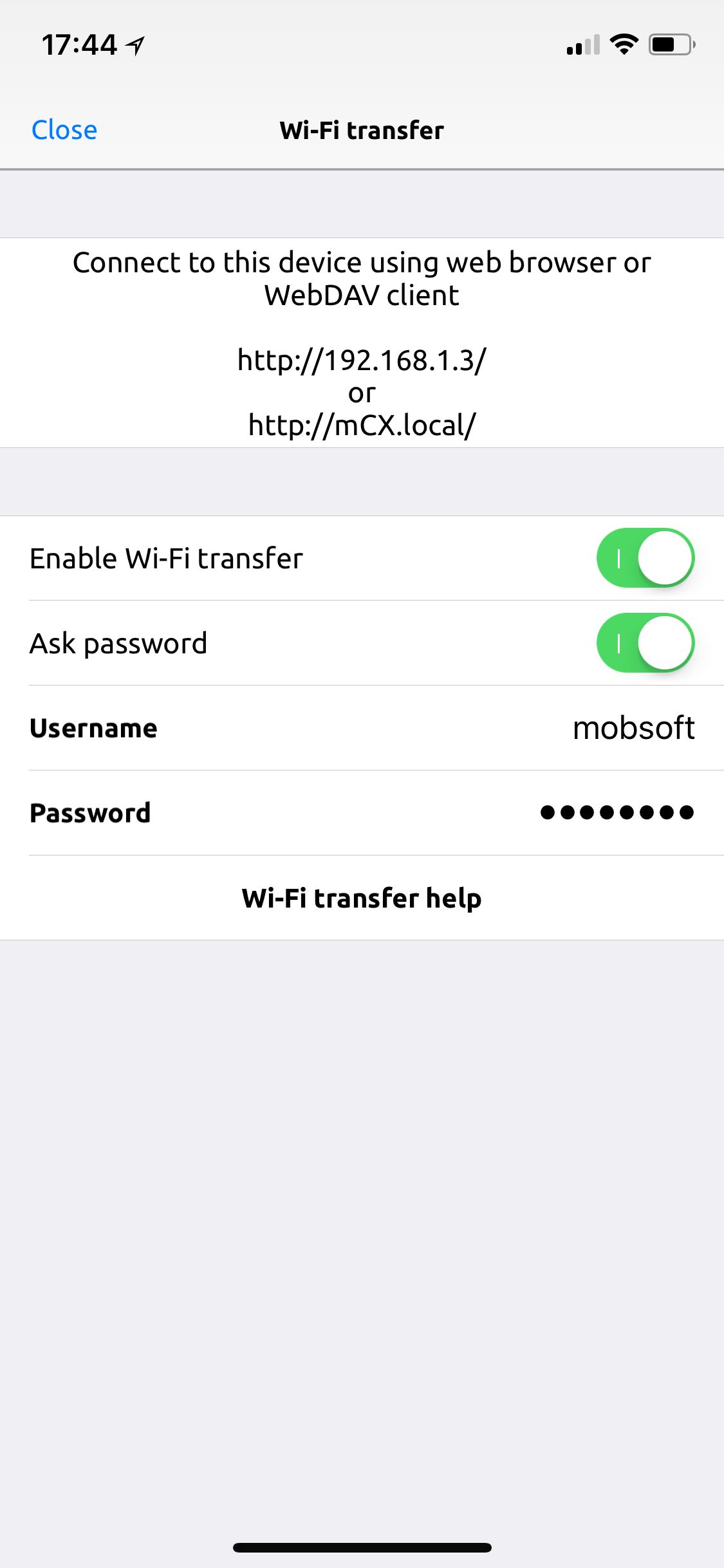This screenshot has height=1568, width=724.
Task: Close the Wi-Fi transfer screen
Action: tap(64, 130)
